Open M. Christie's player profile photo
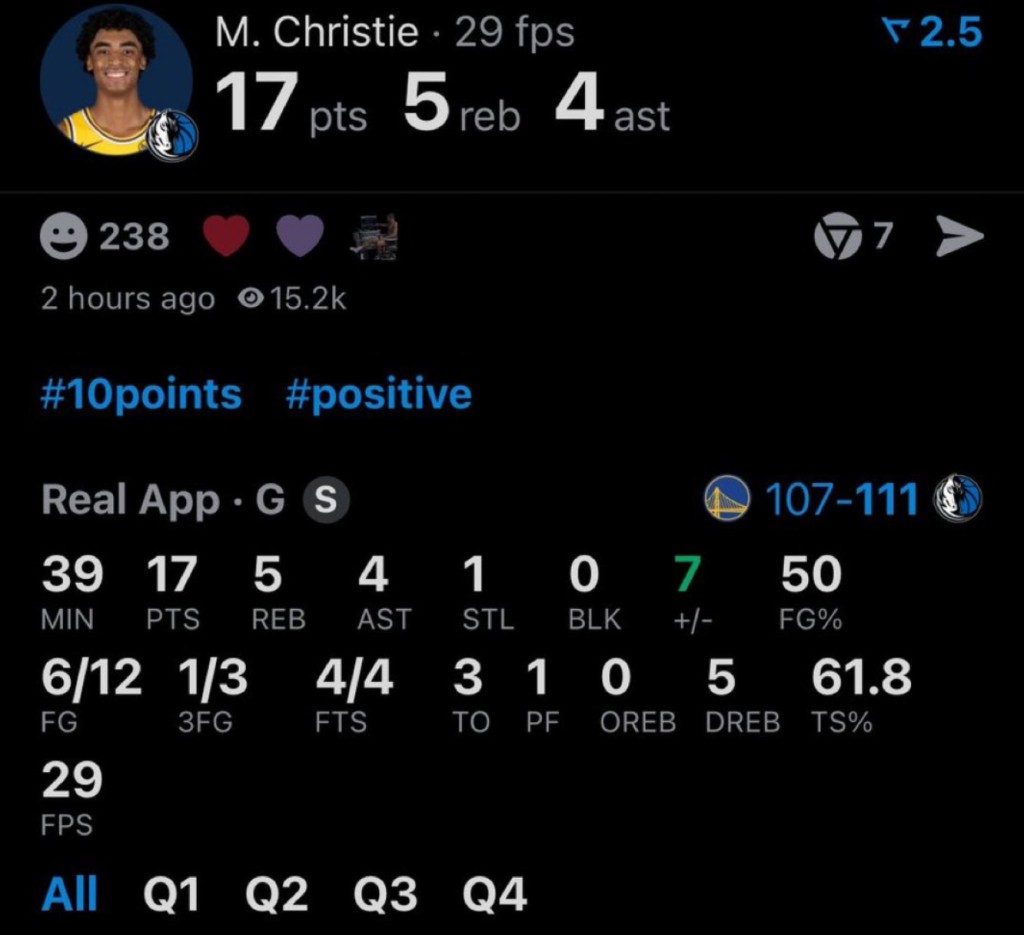Image resolution: width=1024 pixels, height=935 pixels. pos(115,84)
